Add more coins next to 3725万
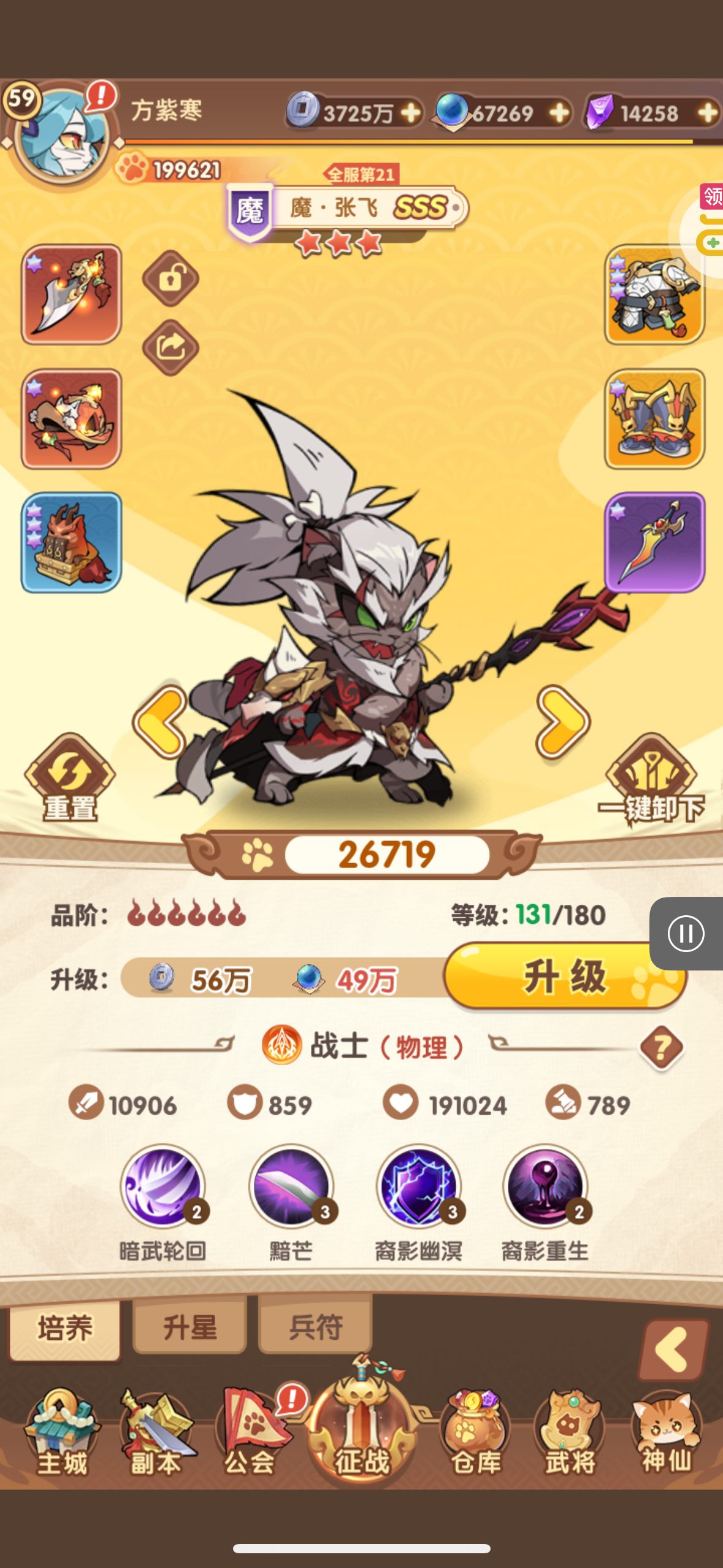This screenshot has height=1568, width=723. [x=410, y=113]
